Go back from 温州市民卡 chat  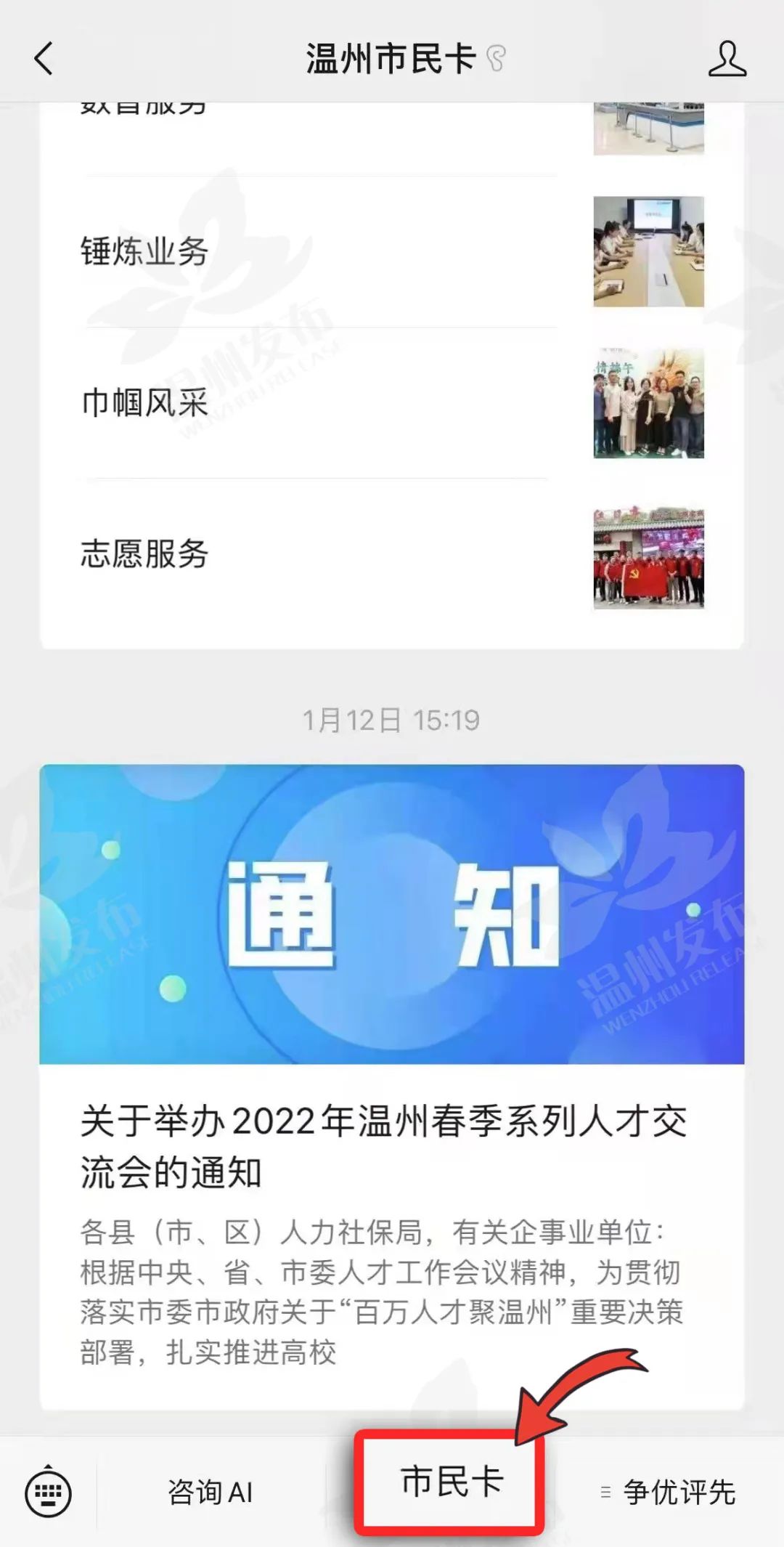[x=44, y=58]
